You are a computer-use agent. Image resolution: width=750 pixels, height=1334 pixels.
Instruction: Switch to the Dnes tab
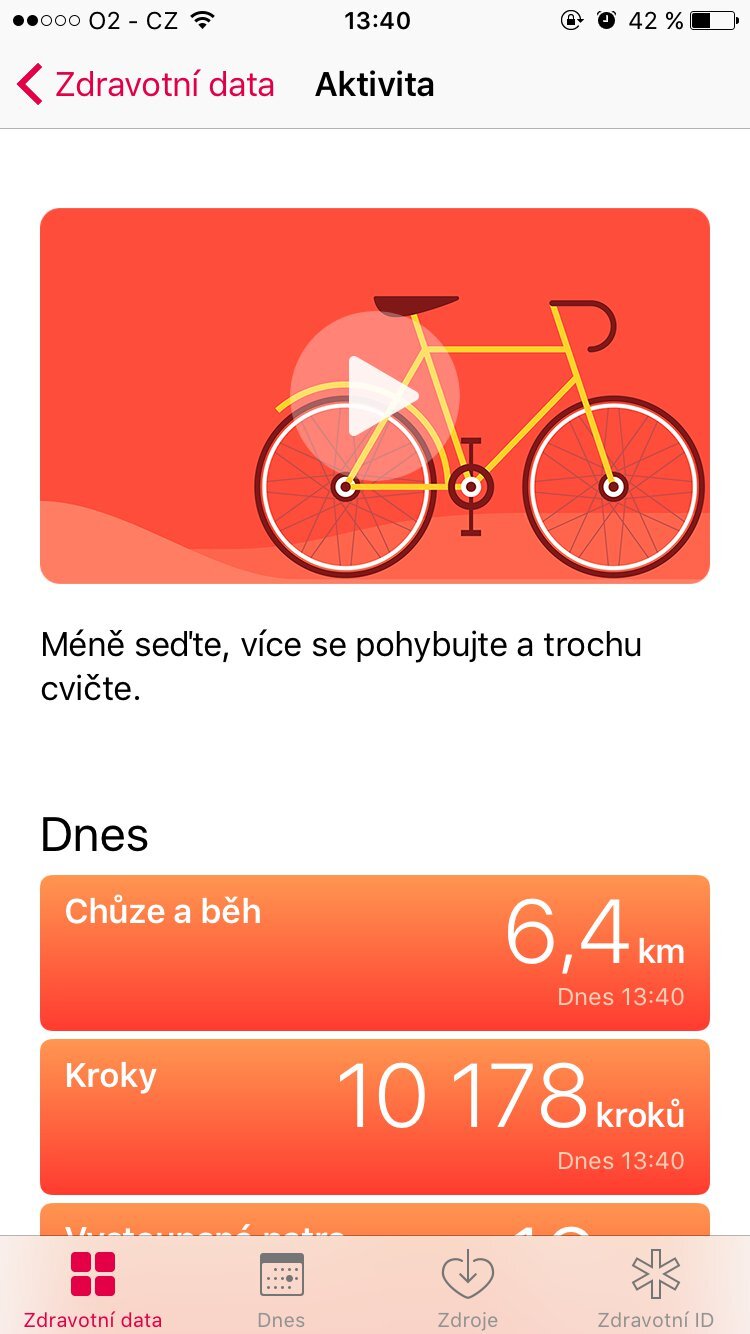[281, 1288]
